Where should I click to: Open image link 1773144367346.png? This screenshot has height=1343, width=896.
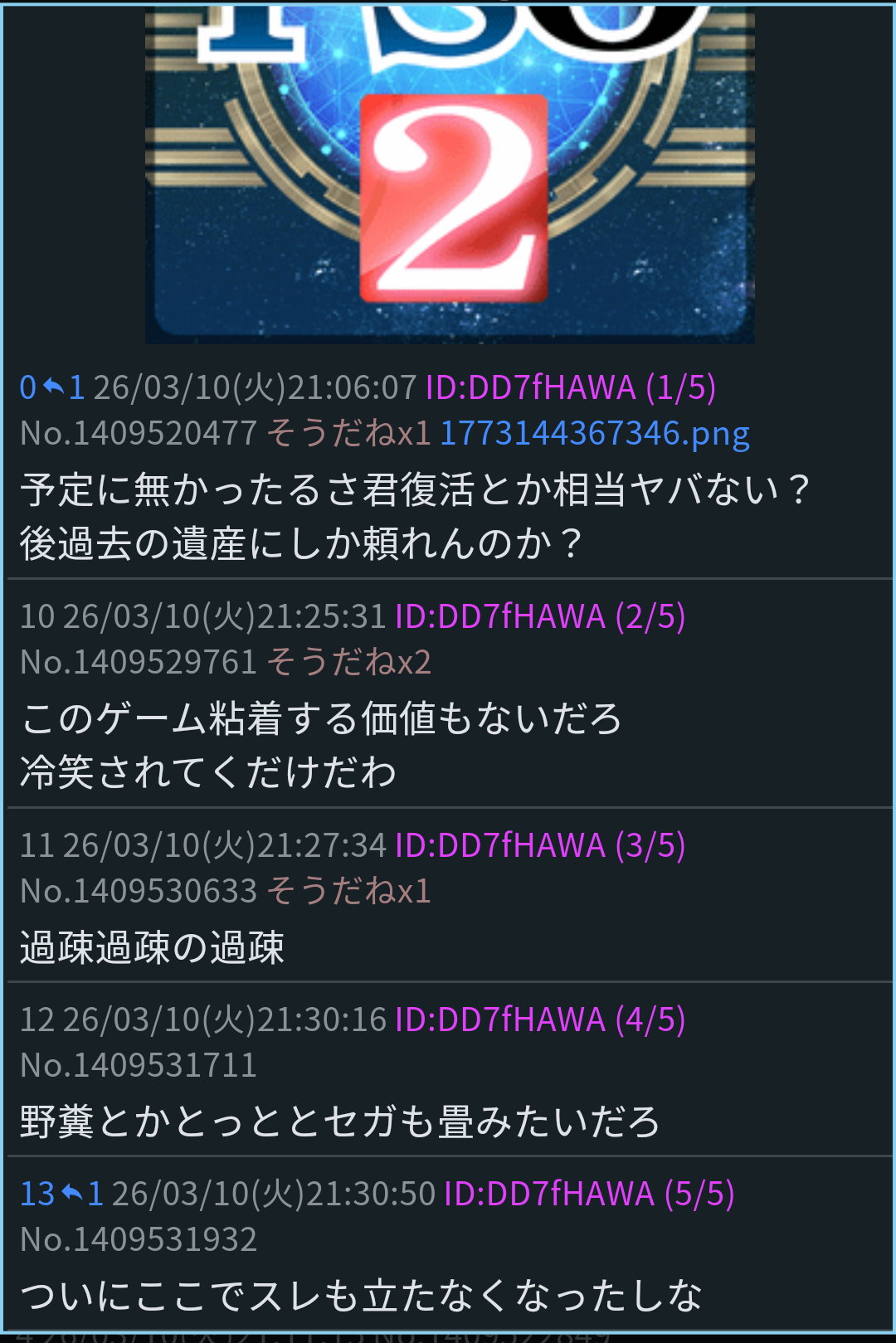point(594,433)
